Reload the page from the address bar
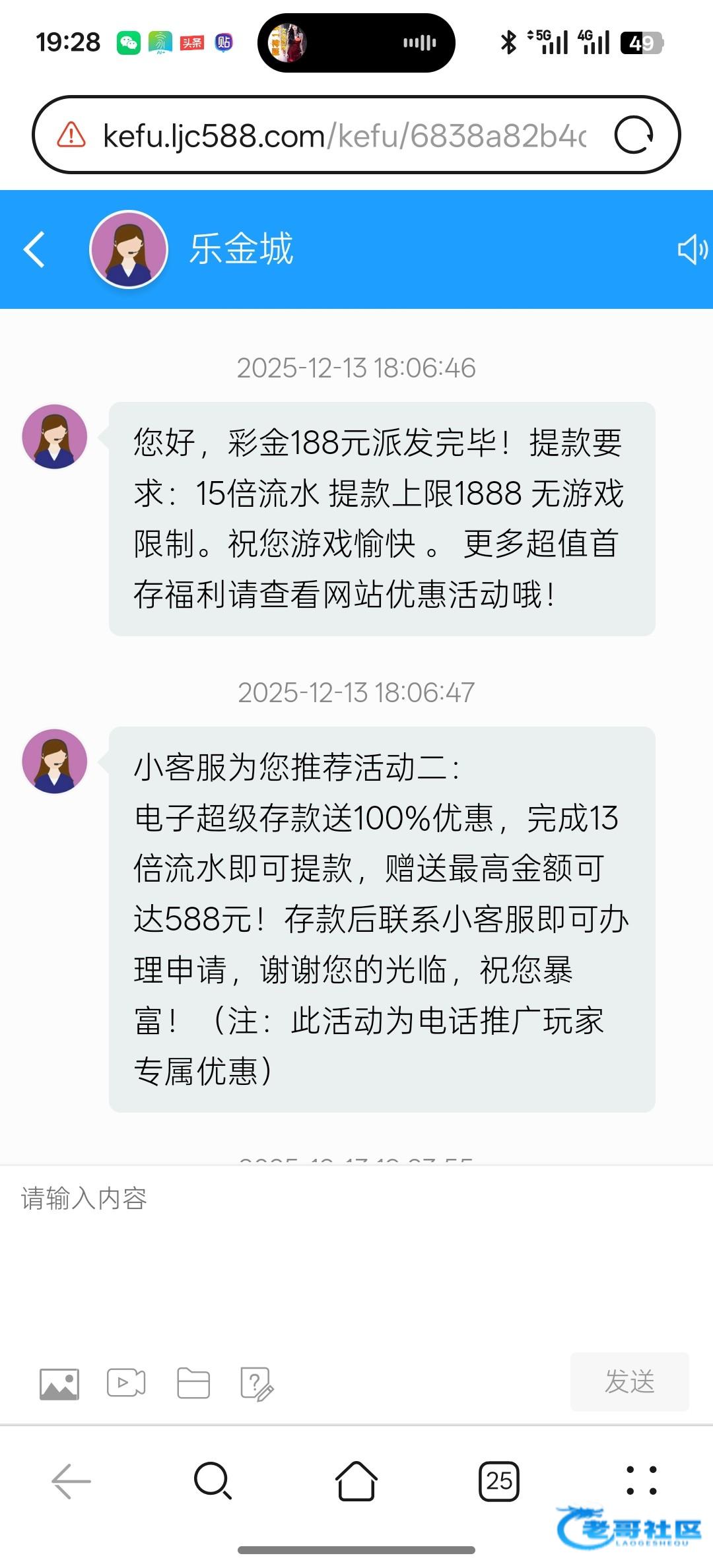Viewport: 713px width, 1568px height. [633, 135]
